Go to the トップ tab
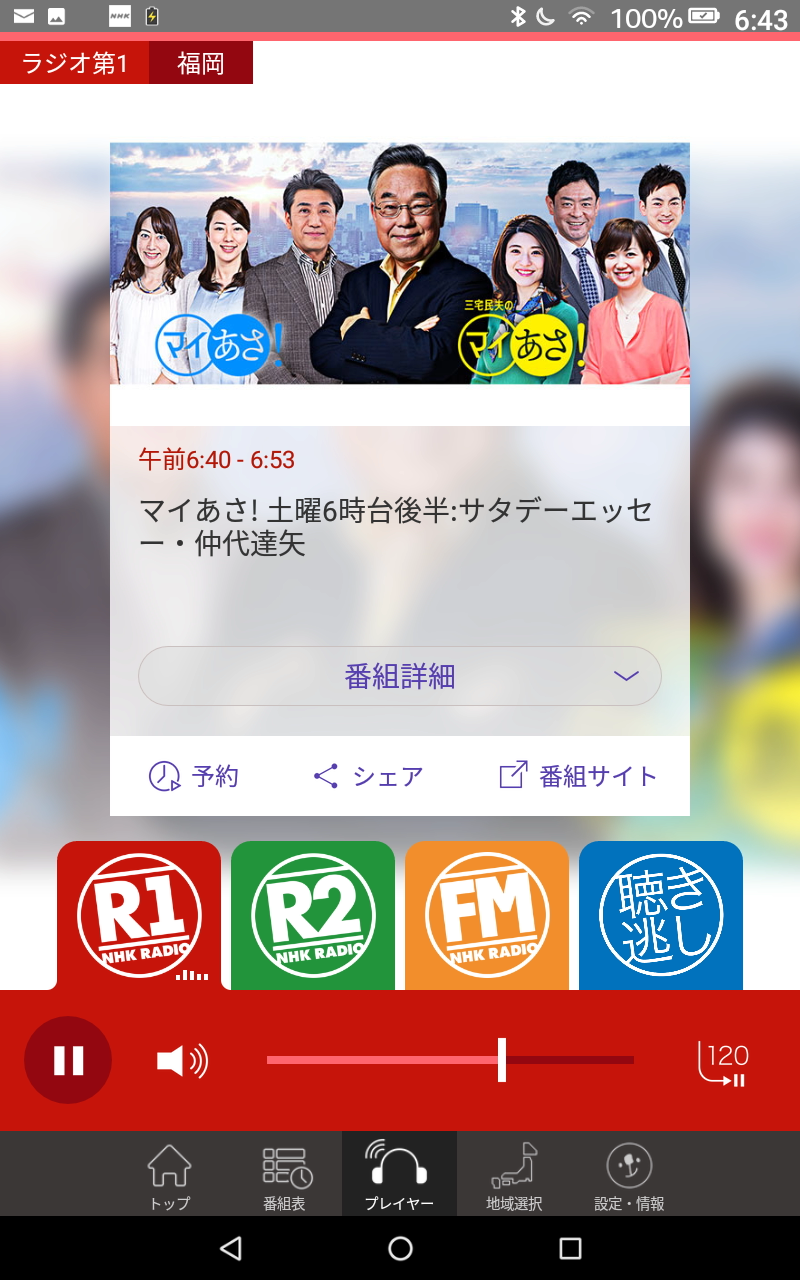Image resolution: width=800 pixels, height=1280 pixels. [x=170, y=1174]
